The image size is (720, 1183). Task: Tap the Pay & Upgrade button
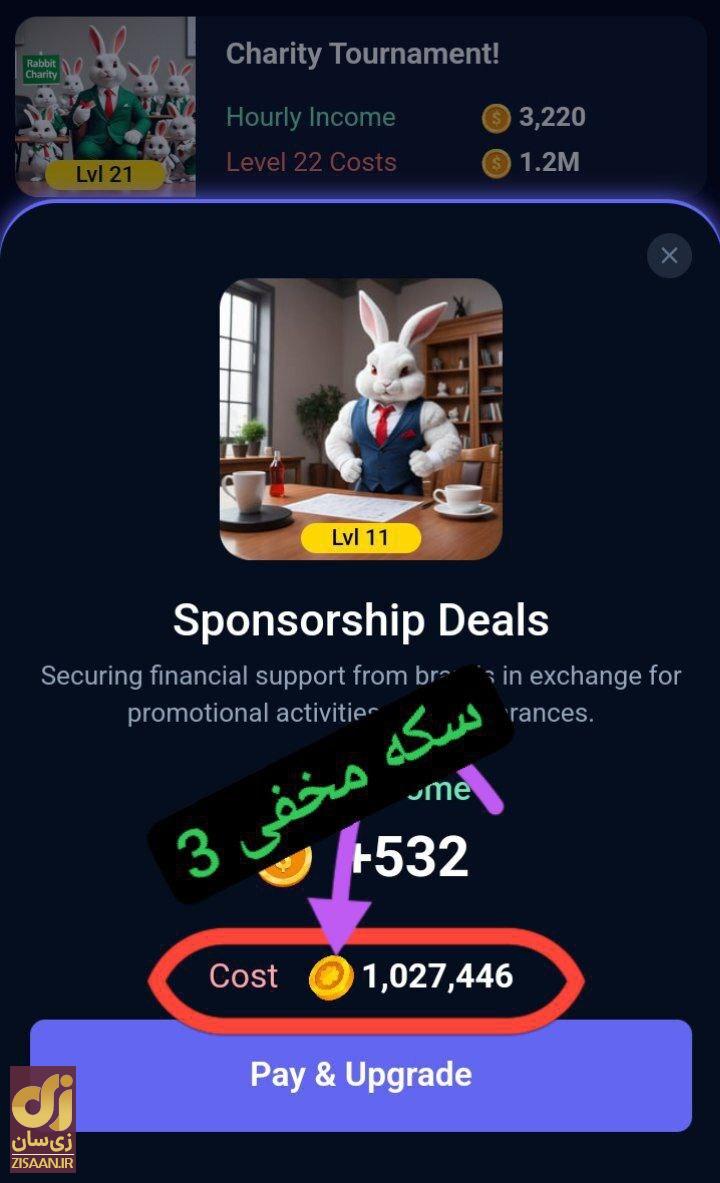pos(361,1075)
